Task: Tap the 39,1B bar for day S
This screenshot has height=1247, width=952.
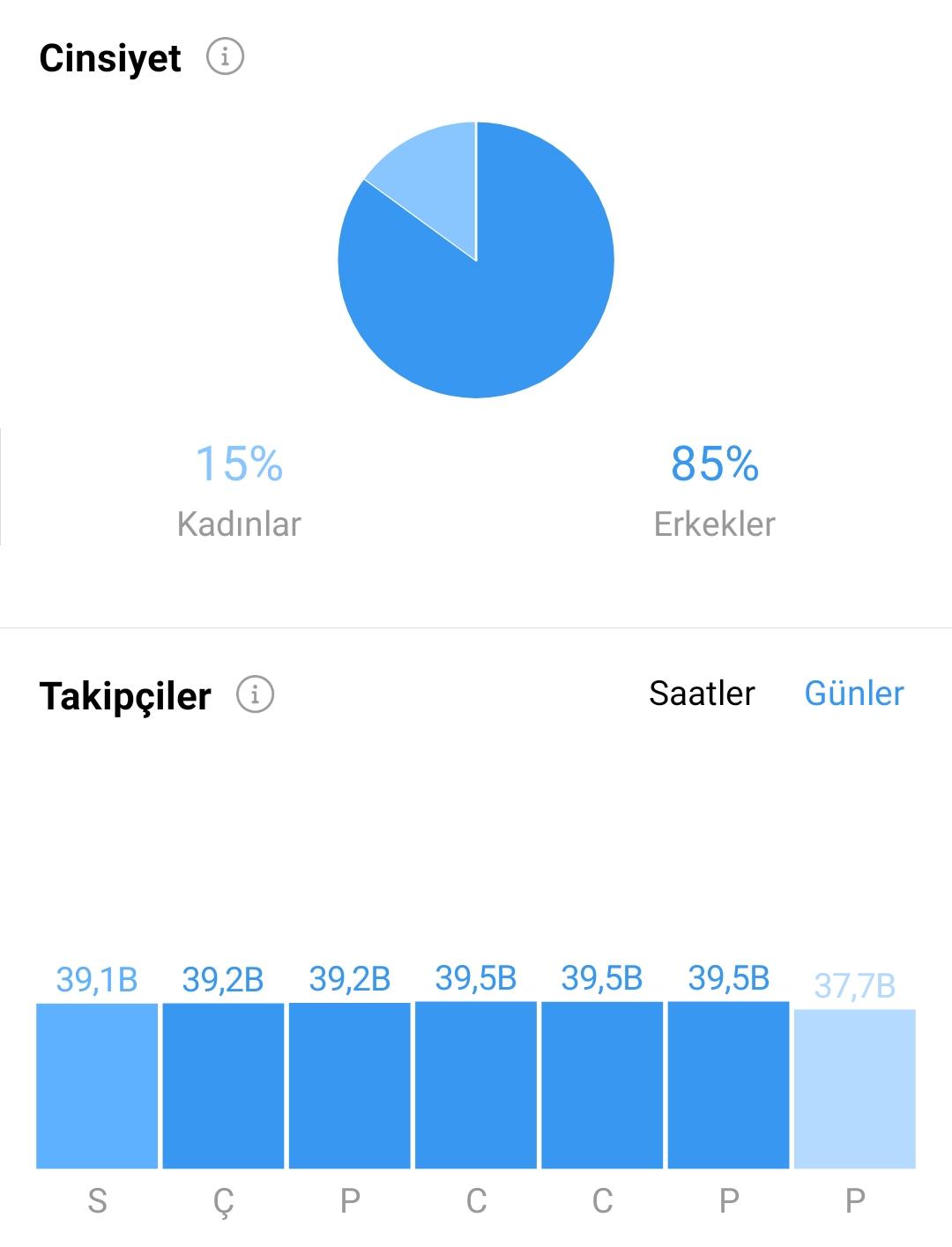Action: pyautogui.click(x=97, y=1086)
